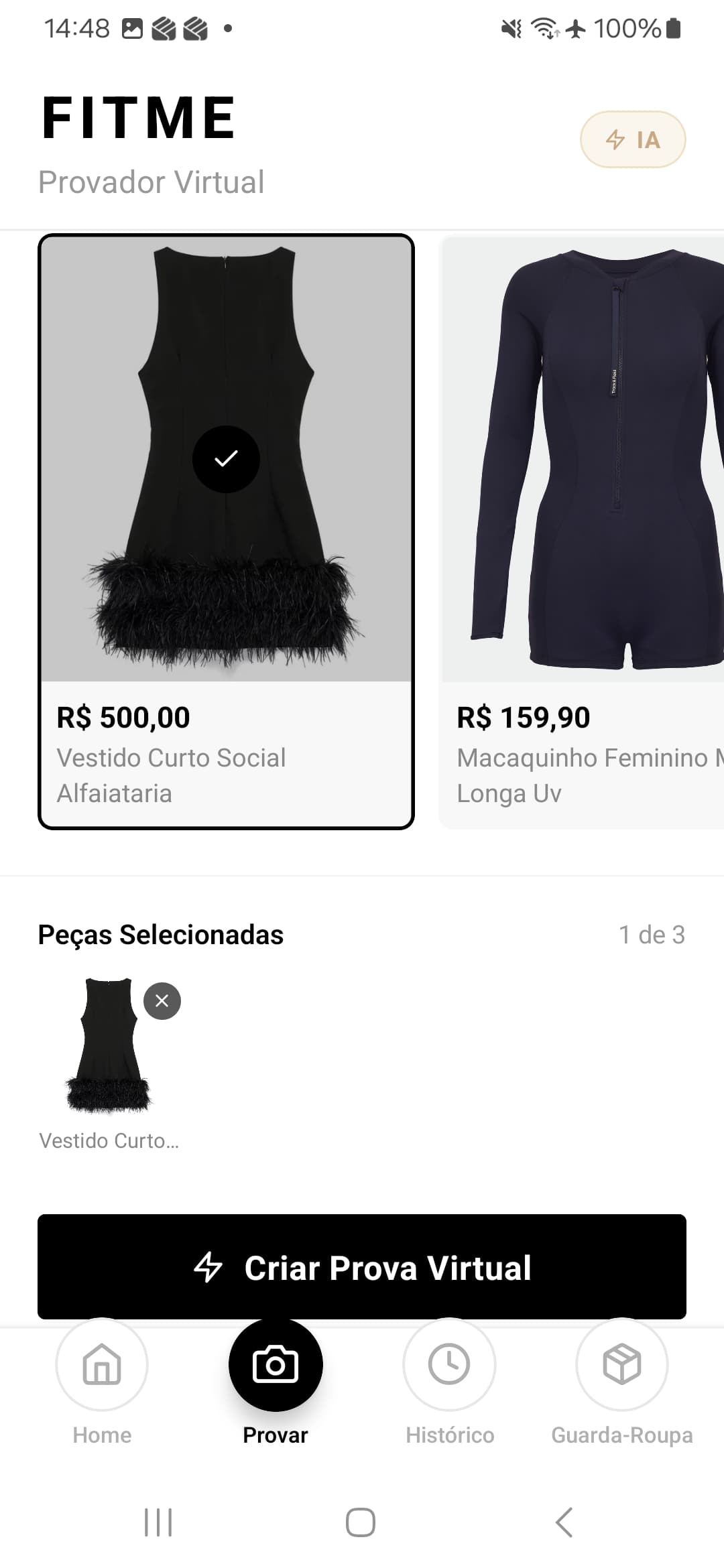Start Criar Prova Virtual
The image size is (724, 1568).
click(x=362, y=1267)
